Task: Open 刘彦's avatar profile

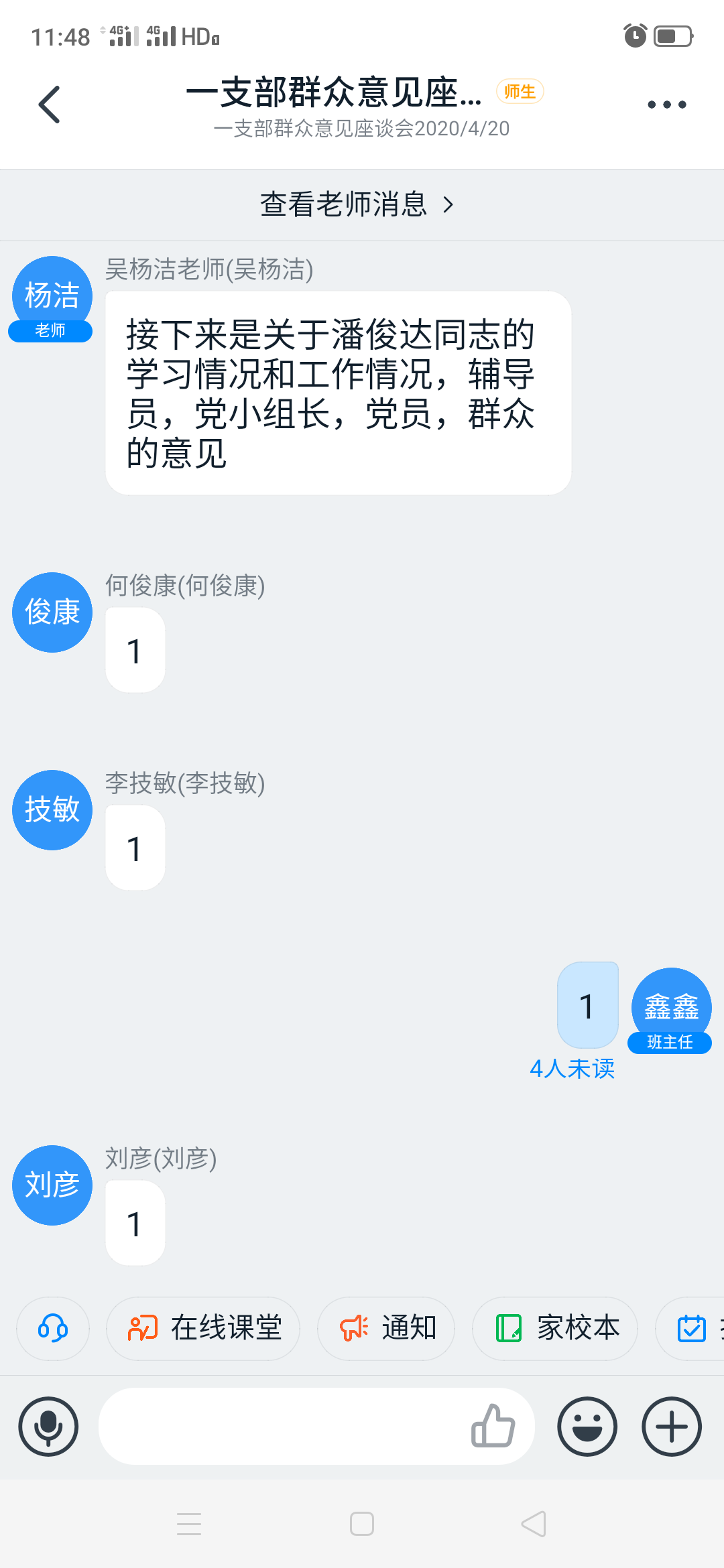Action: [x=52, y=1185]
